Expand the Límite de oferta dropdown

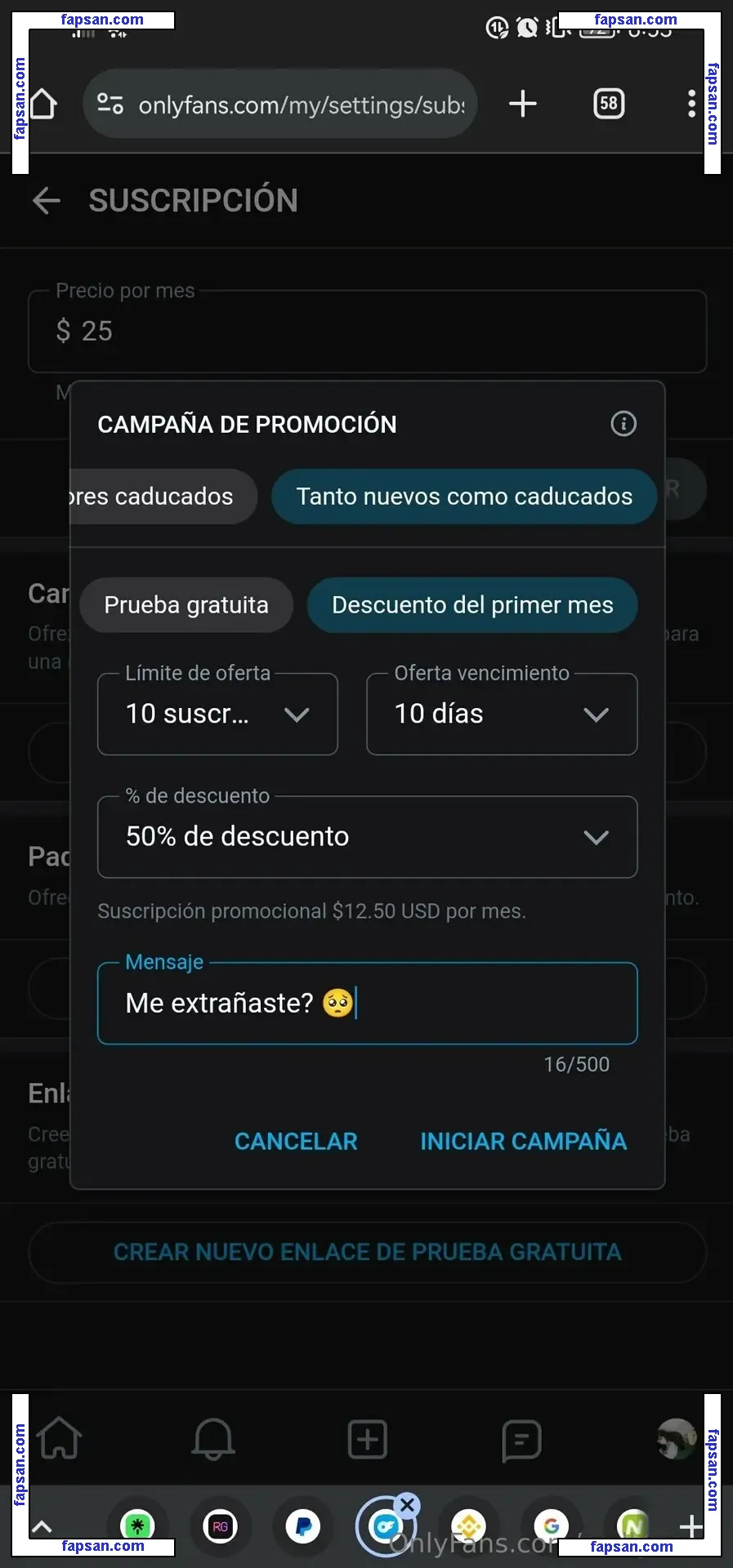(217, 715)
